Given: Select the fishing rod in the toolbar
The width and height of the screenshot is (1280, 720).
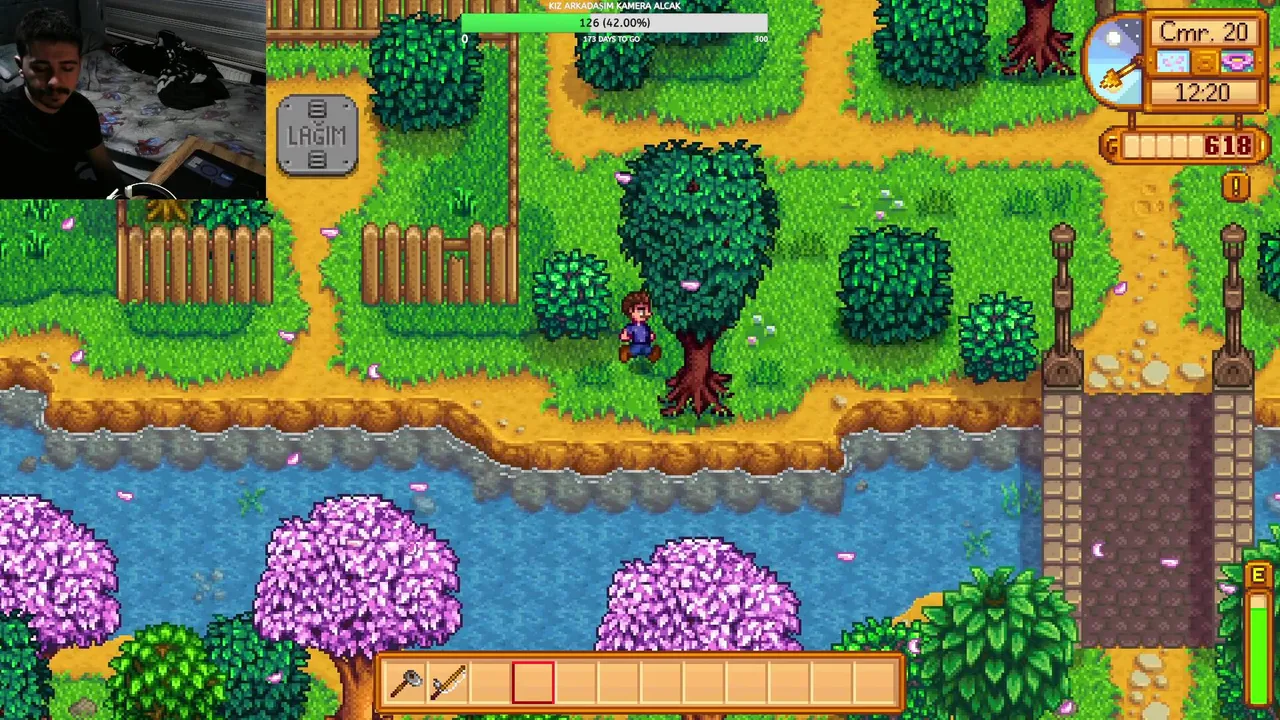Looking at the screenshot, I should tap(449, 683).
